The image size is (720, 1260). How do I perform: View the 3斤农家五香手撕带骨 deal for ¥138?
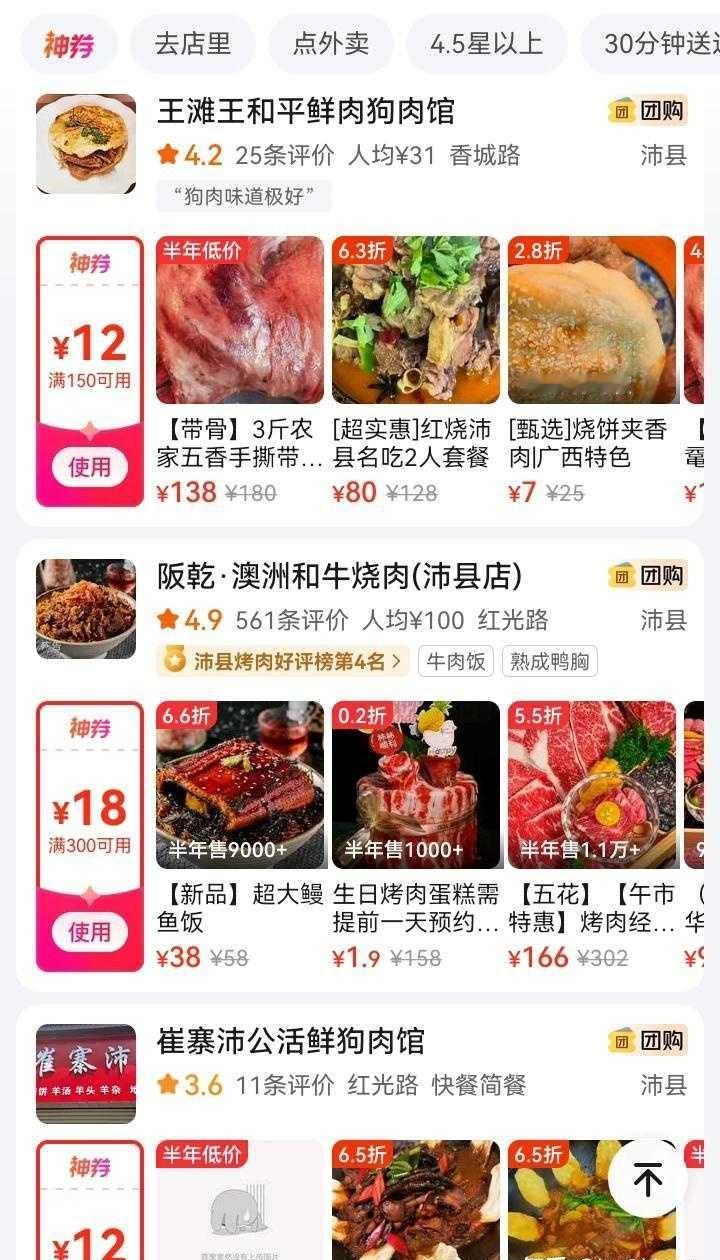pyautogui.click(x=240, y=370)
